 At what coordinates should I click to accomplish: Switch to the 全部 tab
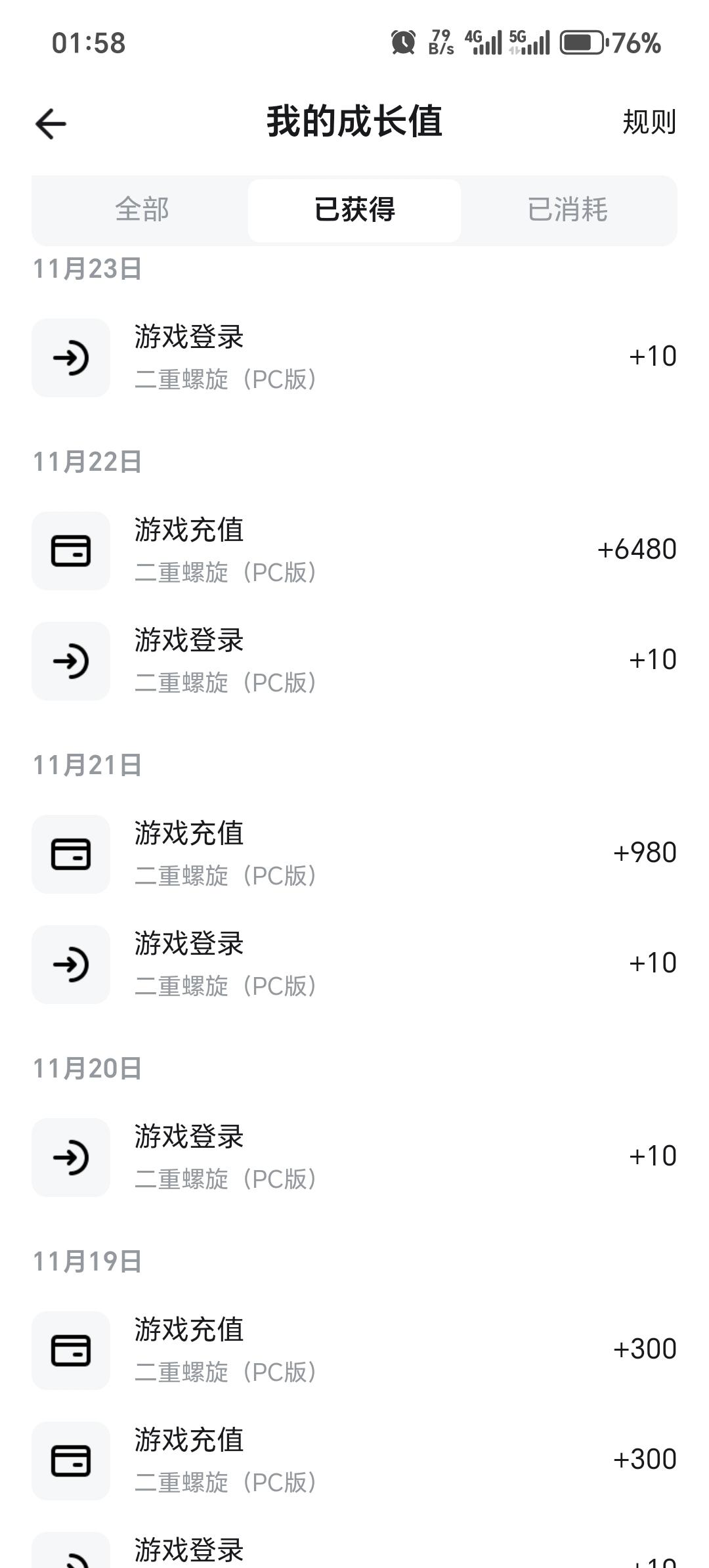(x=142, y=210)
